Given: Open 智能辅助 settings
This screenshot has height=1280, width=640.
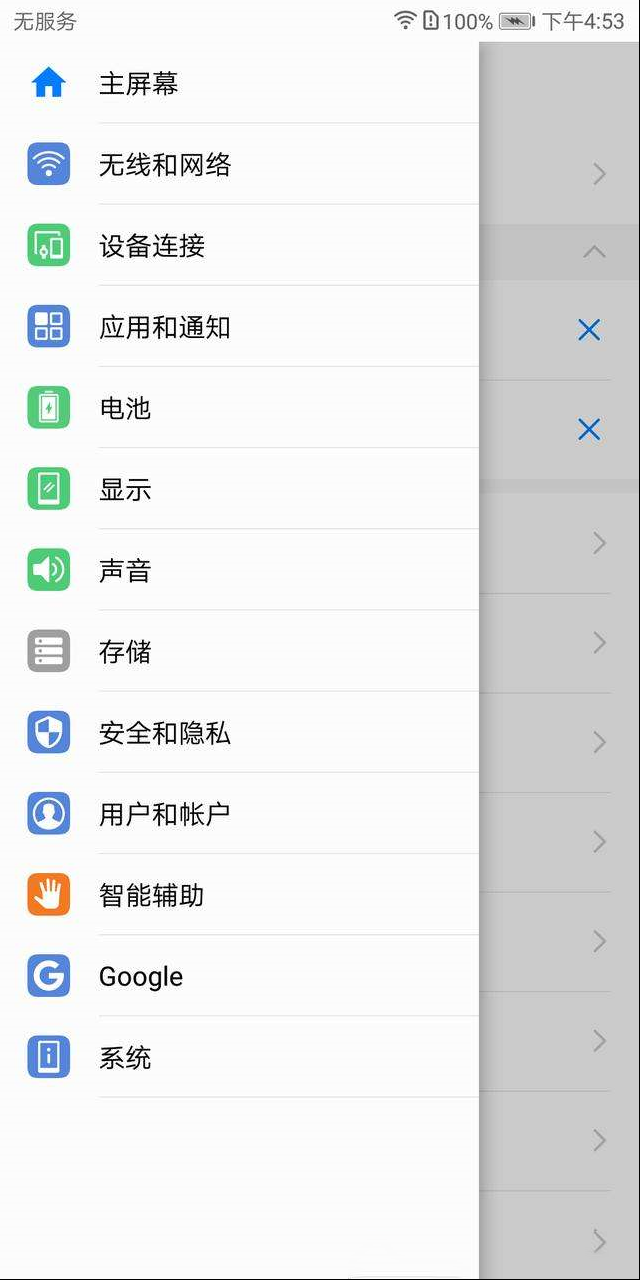Looking at the screenshot, I should click(x=239, y=894).
